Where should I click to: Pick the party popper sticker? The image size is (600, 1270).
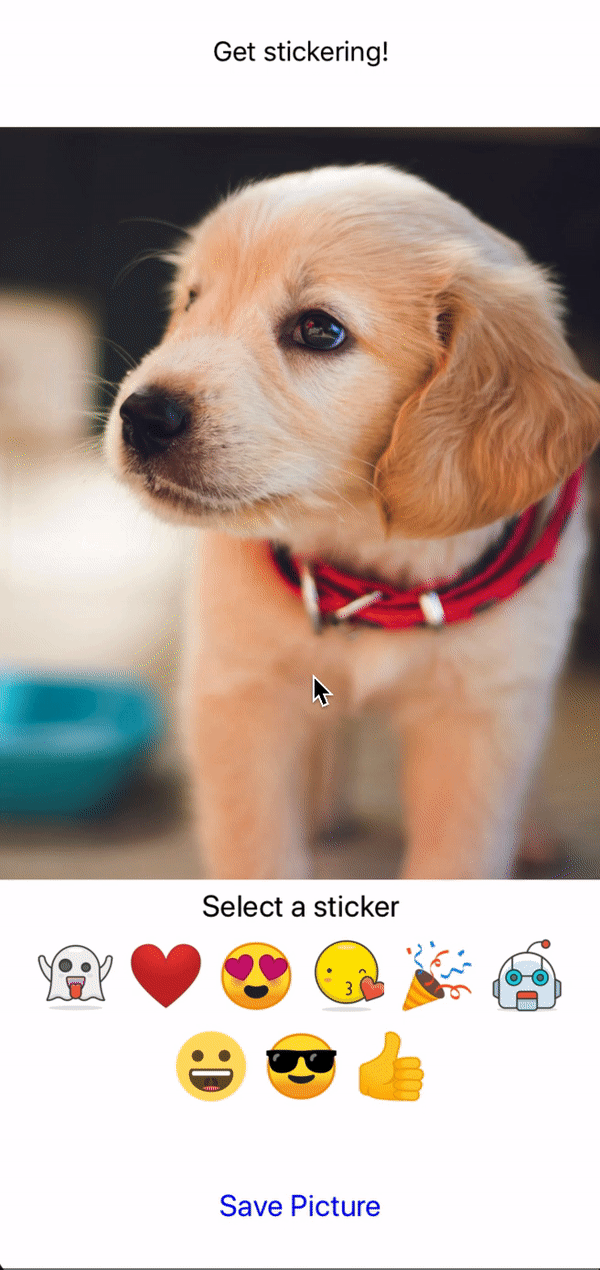[x=437, y=977]
